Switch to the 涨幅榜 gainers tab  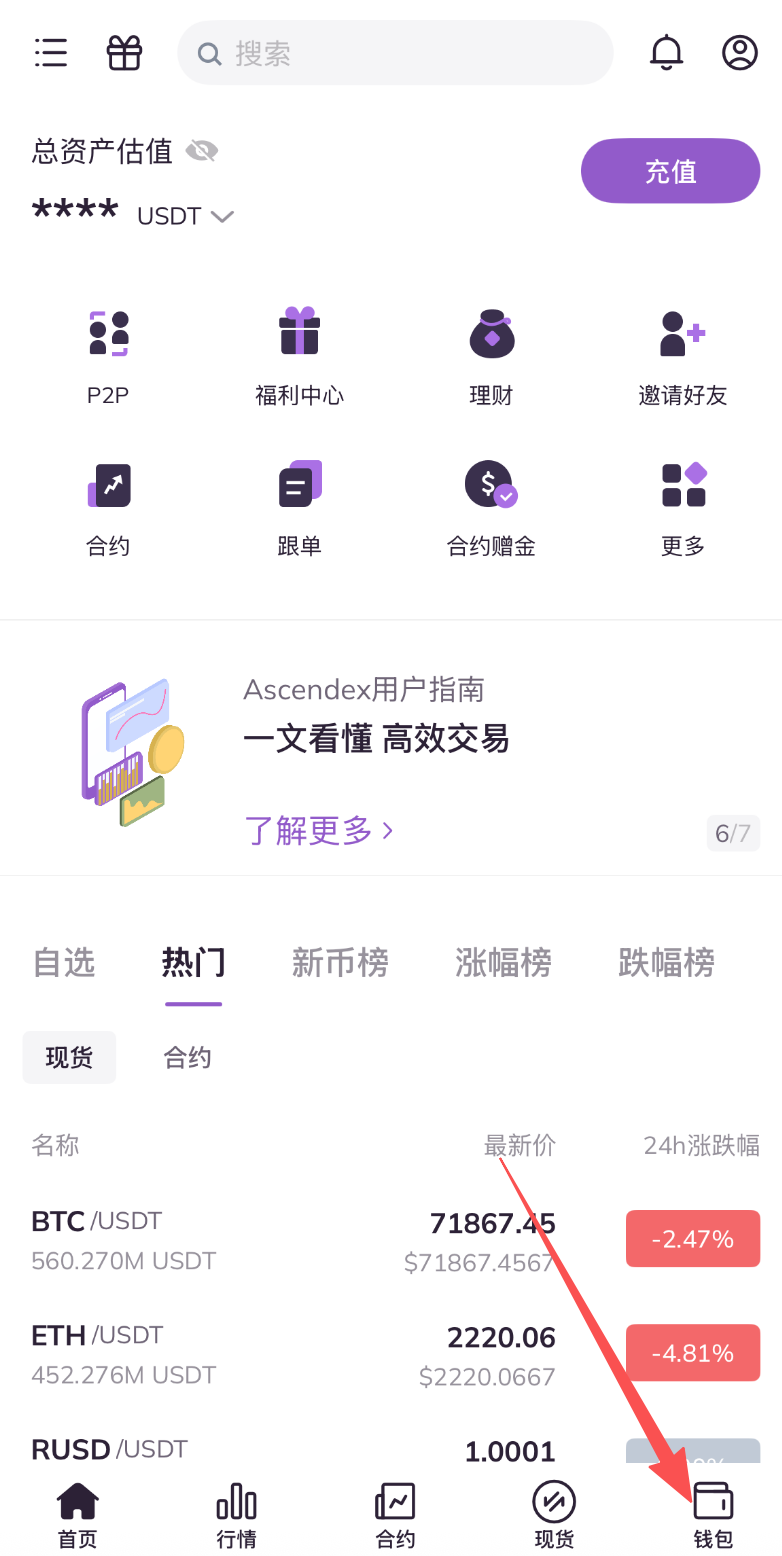coord(503,963)
